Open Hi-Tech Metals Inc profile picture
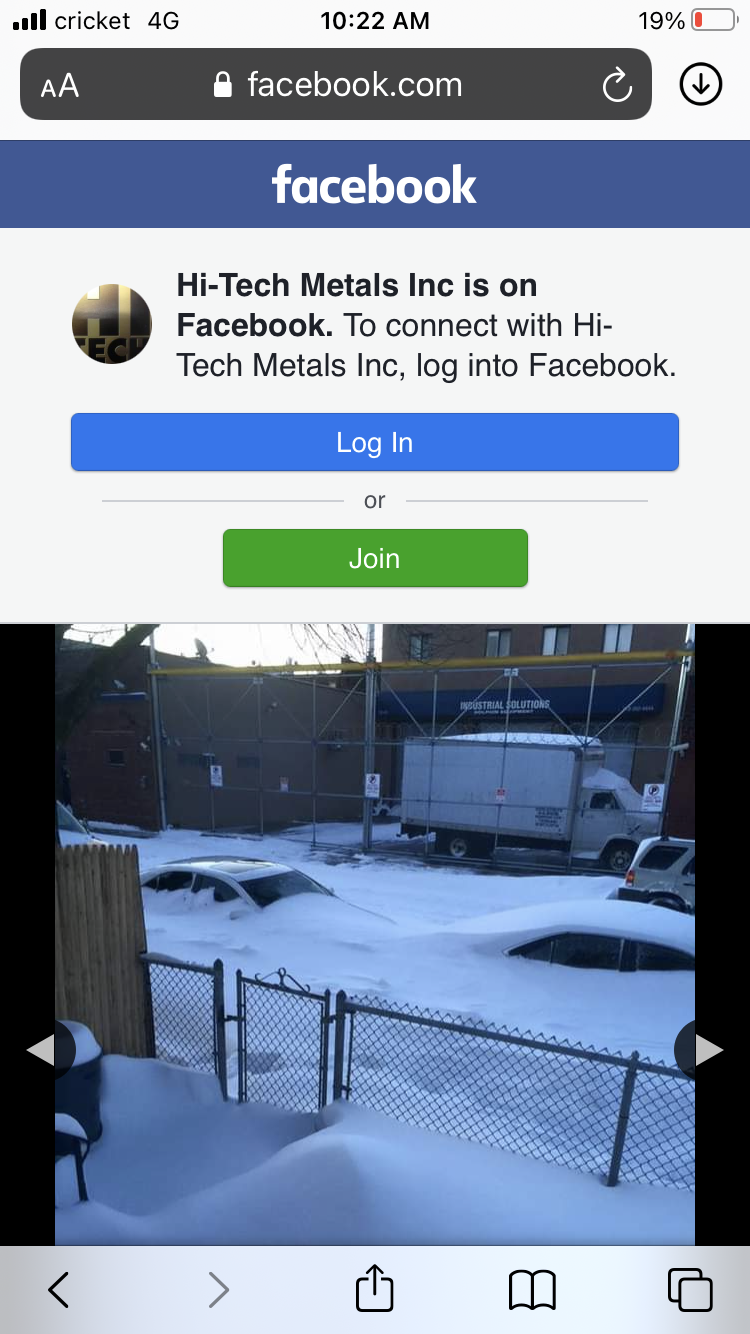Image resolution: width=750 pixels, height=1334 pixels. click(112, 324)
